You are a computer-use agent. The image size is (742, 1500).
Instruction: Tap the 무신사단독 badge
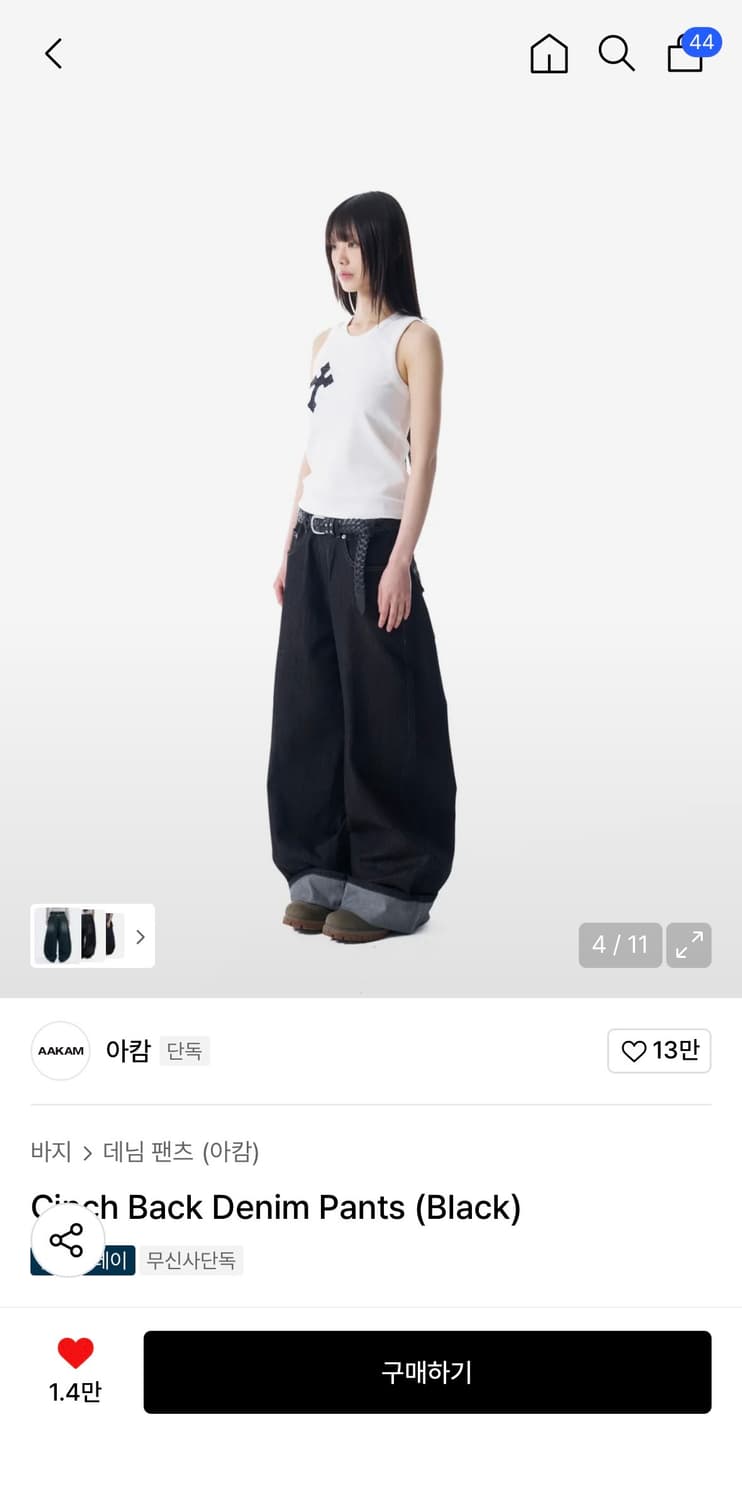(192, 1260)
